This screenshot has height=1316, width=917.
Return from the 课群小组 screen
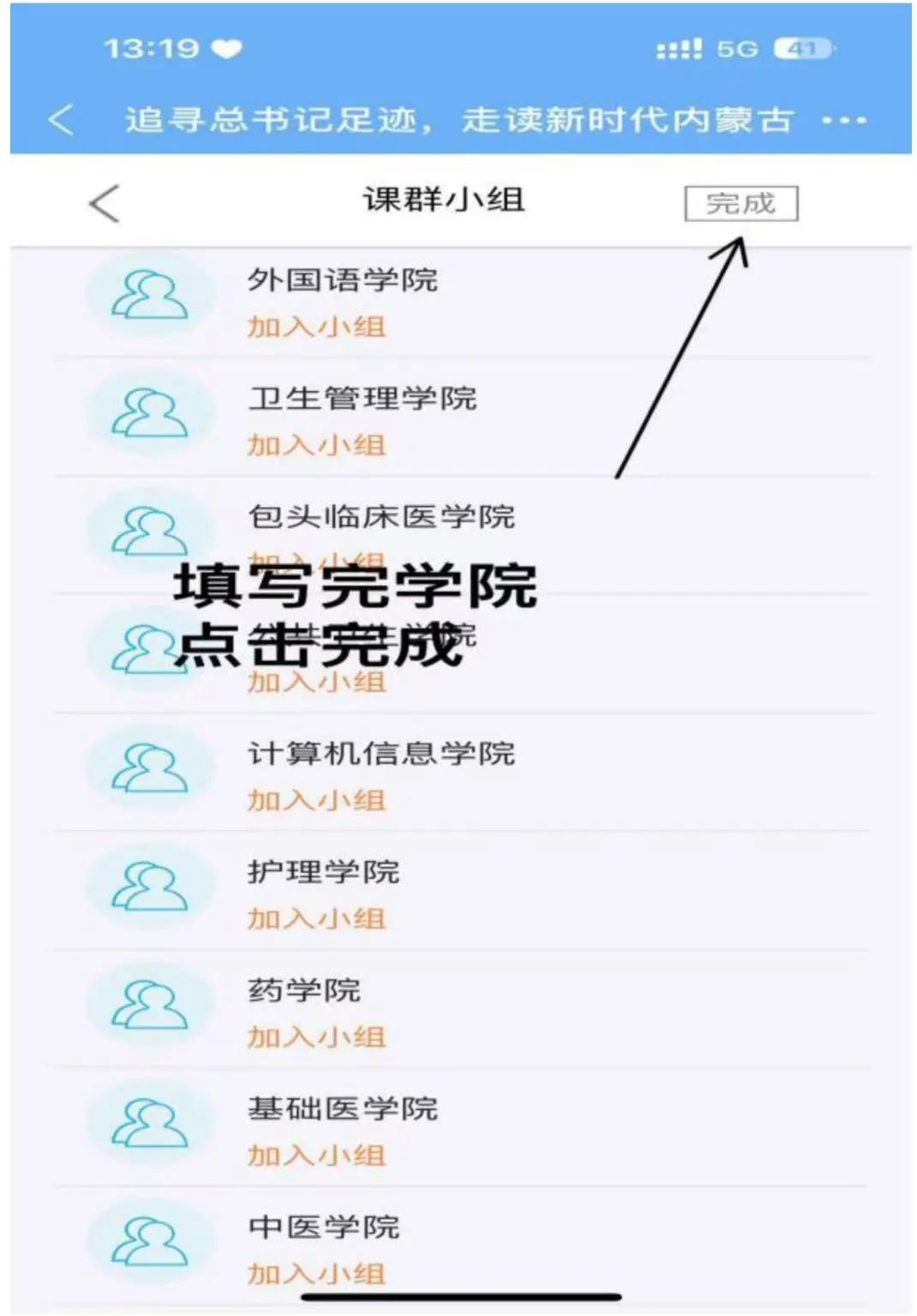pyautogui.click(x=104, y=204)
